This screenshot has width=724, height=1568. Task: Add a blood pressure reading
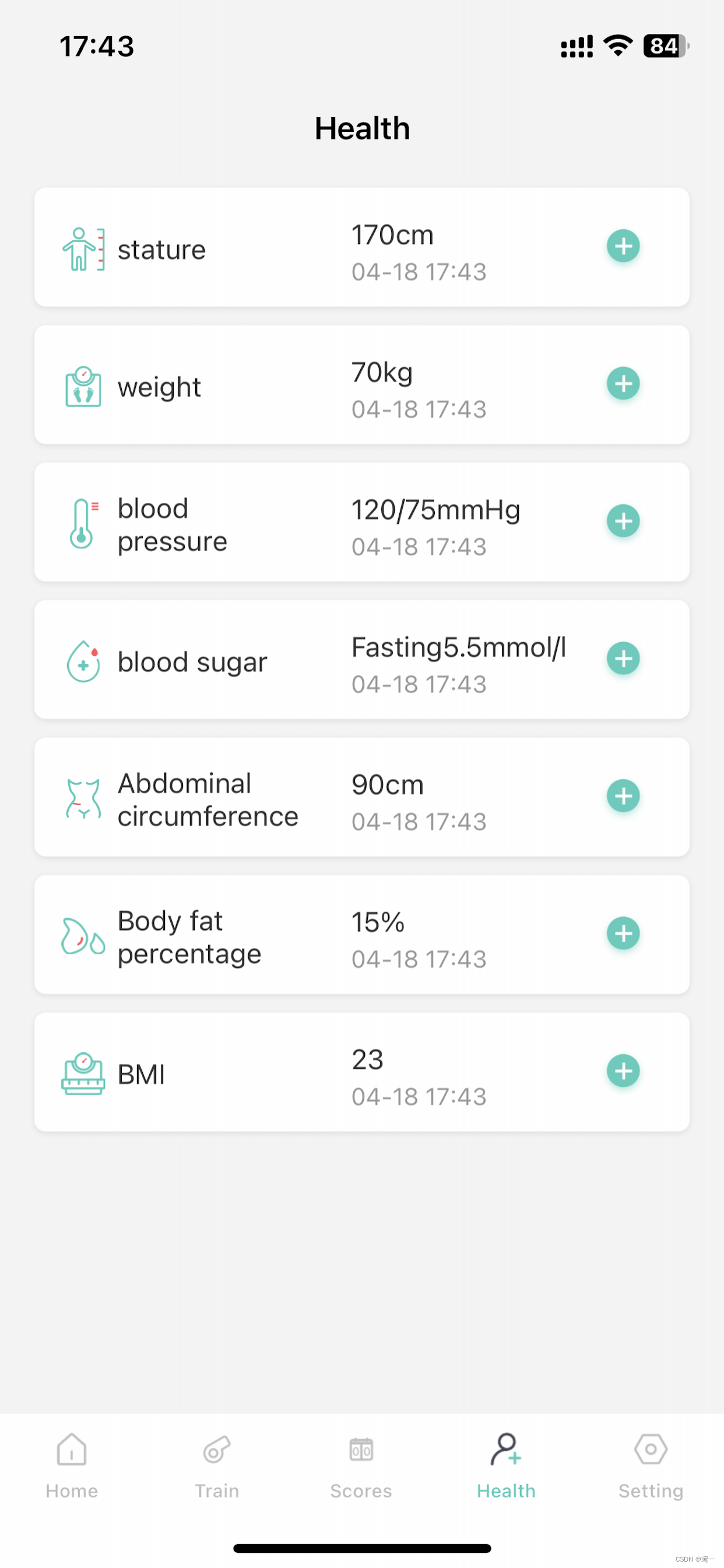tap(623, 521)
